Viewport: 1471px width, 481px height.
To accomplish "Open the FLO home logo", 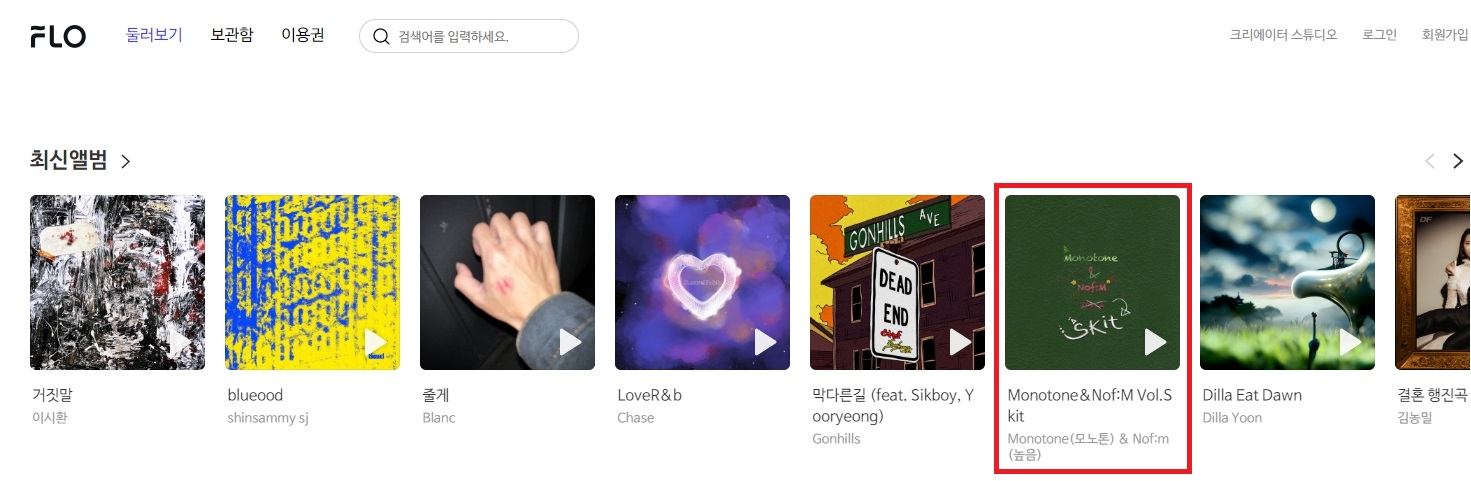I will (x=58, y=37).
